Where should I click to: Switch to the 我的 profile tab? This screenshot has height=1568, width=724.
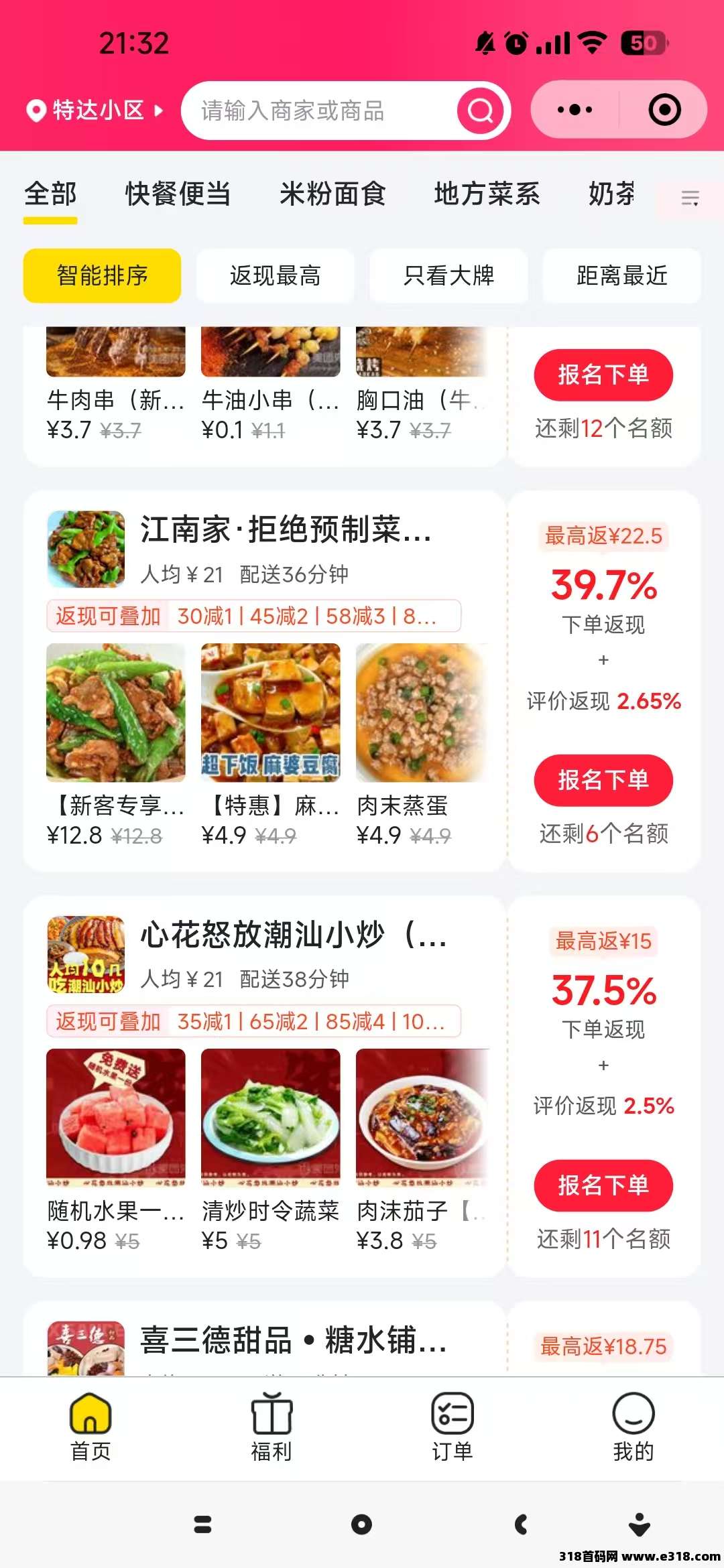(x=633, y=1427)
